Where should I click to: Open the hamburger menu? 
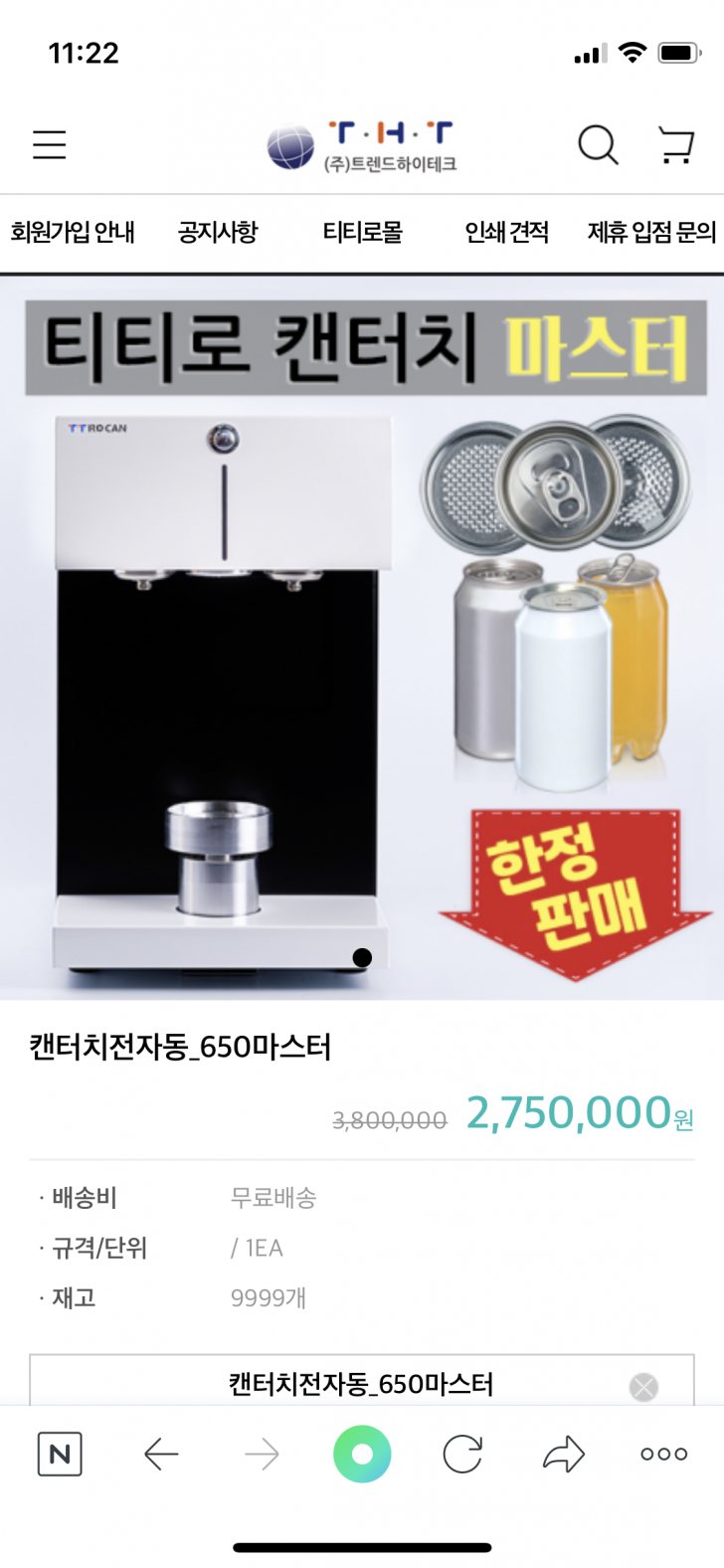tap(49, 145)
